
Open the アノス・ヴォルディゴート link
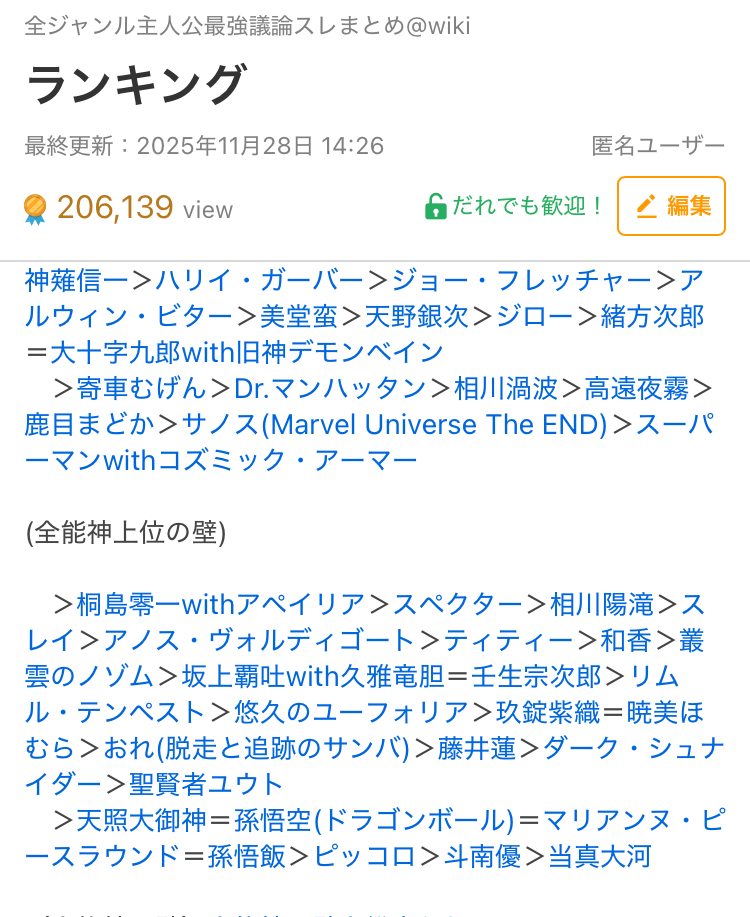258,640
